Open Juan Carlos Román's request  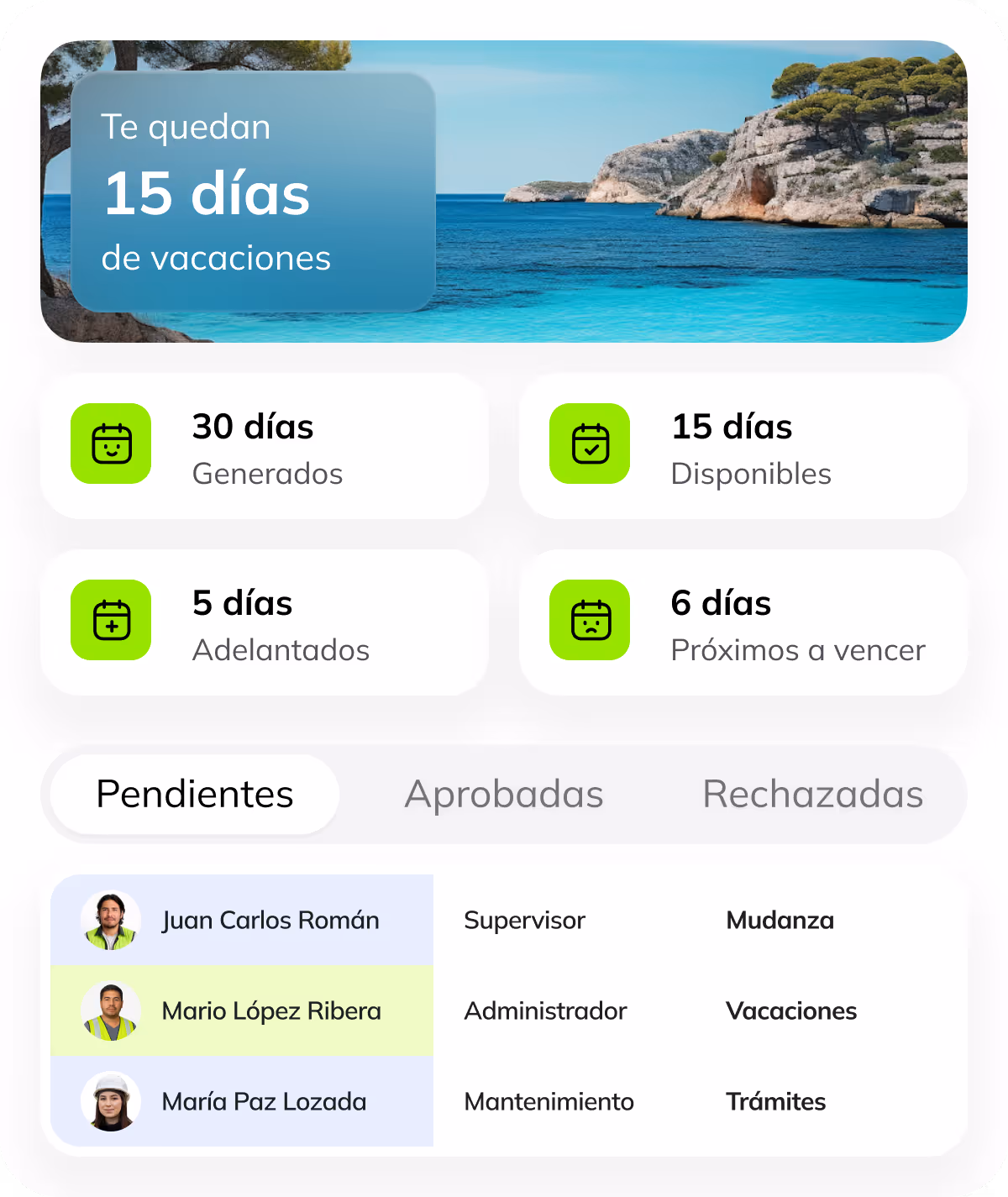(x=270, y=921)
